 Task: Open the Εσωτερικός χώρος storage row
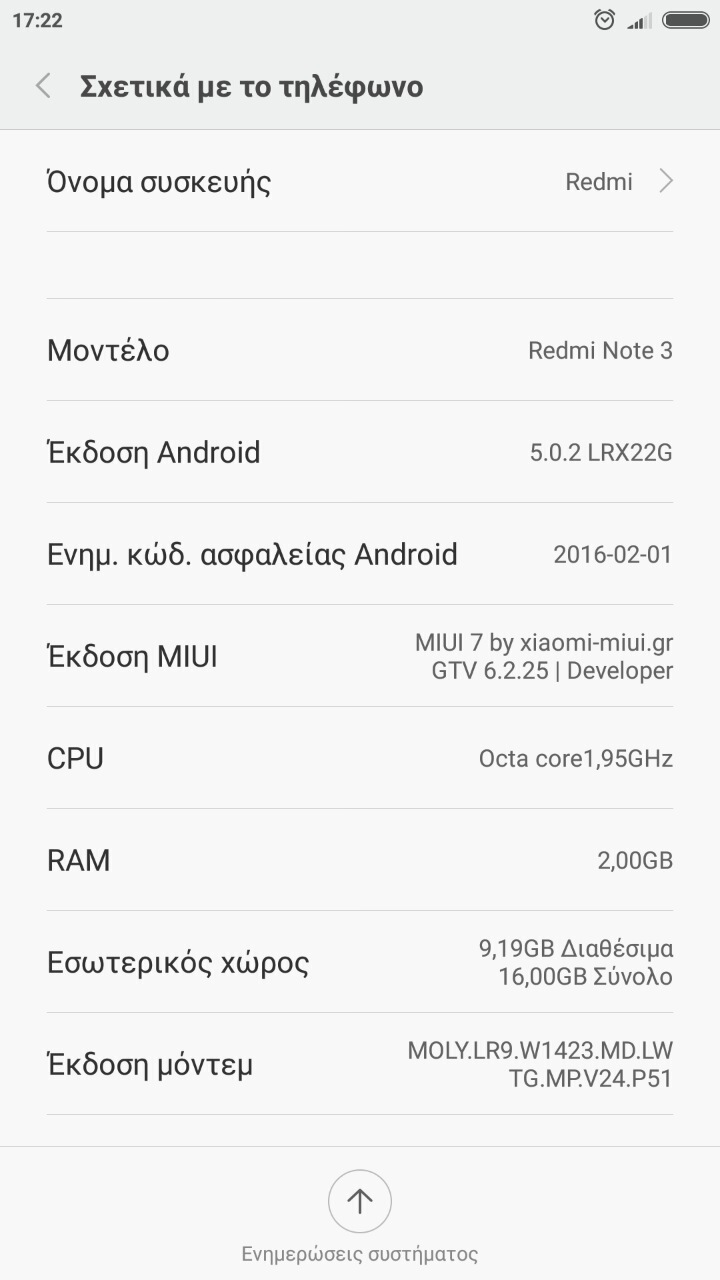point(360,962)
